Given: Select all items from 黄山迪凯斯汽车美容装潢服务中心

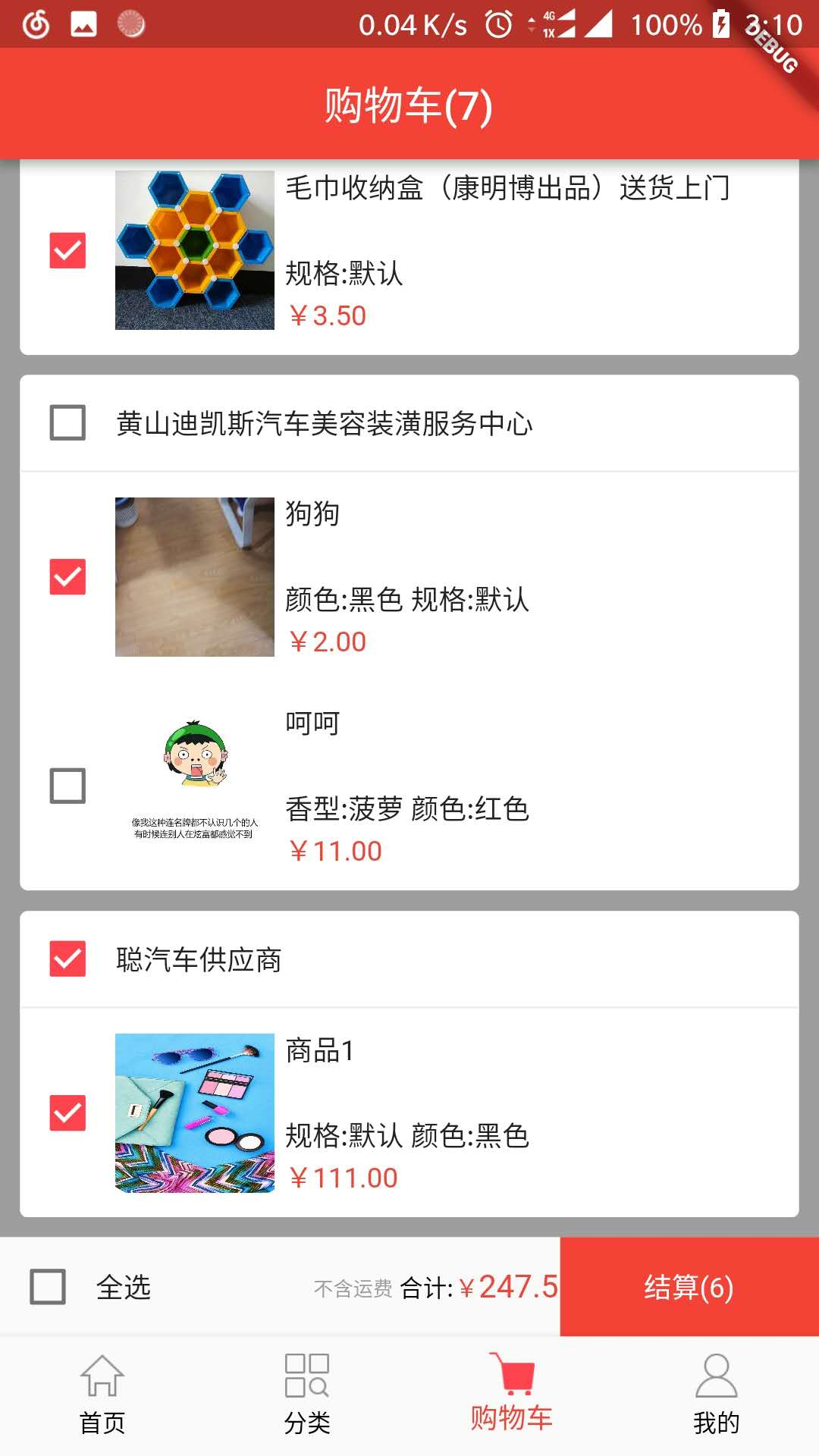Looking at the screenshot, I should click(x=67, y=422).
